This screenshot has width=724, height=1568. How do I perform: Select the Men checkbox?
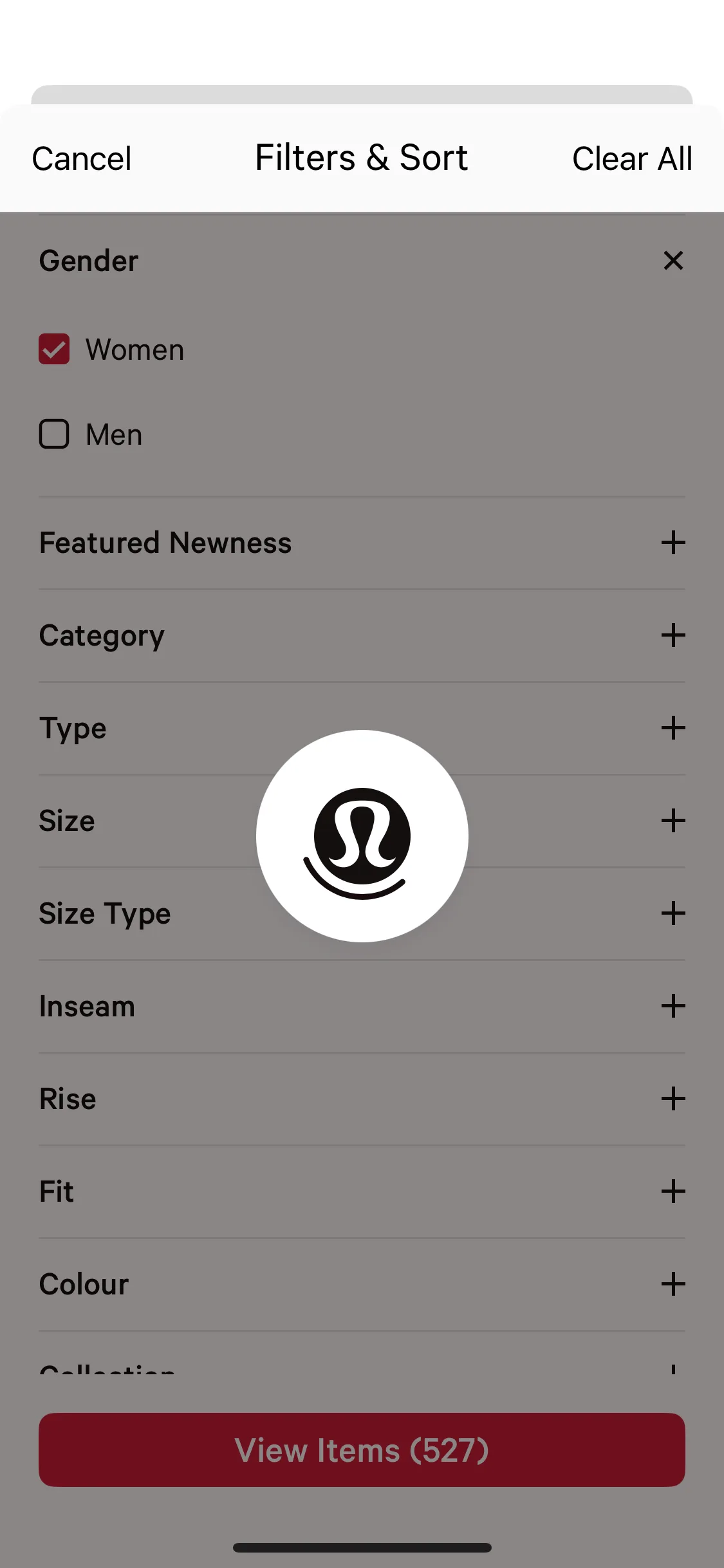pyautogui.click(x=55, y=434)
